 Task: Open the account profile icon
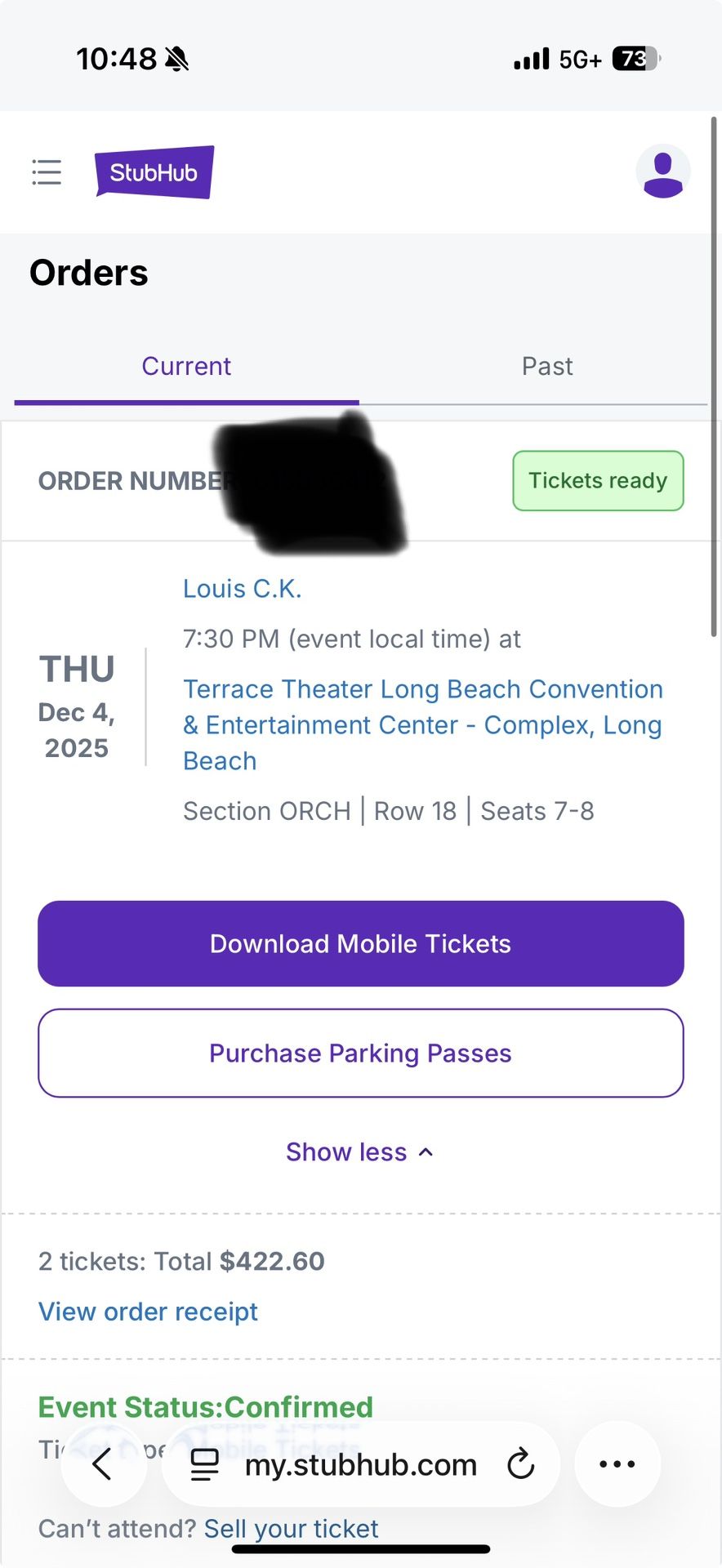point(663,171)
